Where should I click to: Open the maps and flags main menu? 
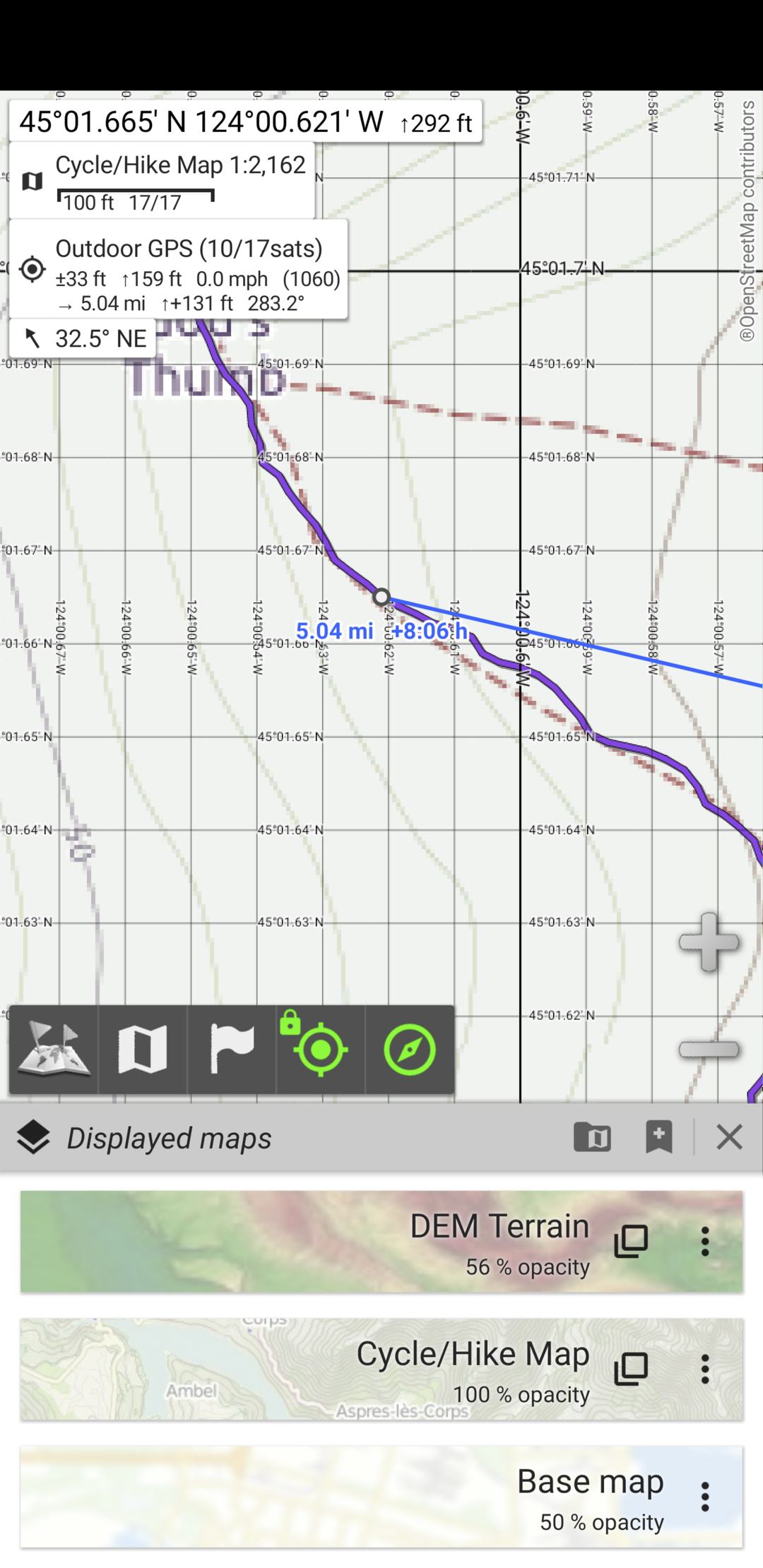(x=54, y=1050)
